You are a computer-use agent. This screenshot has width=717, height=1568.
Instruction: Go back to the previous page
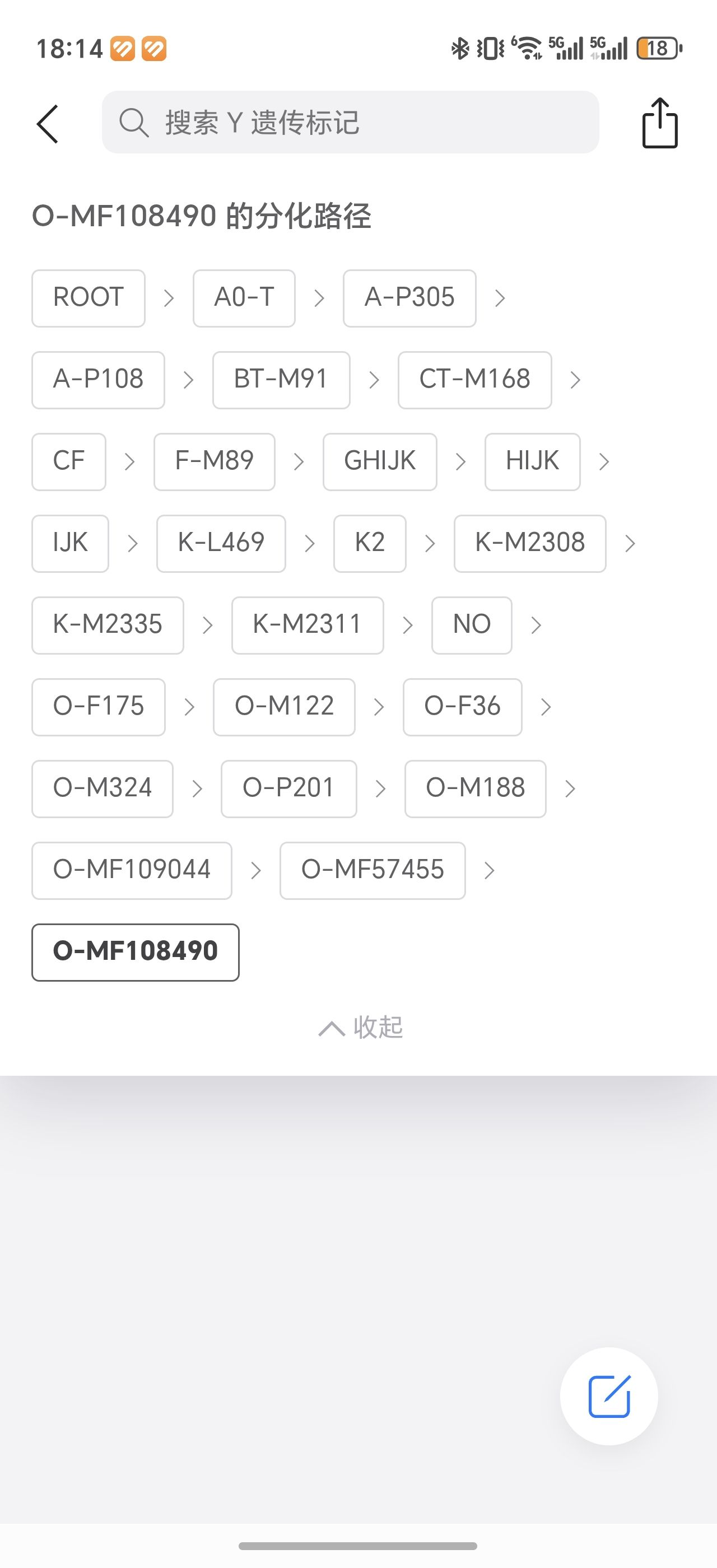tap(48, 124)
